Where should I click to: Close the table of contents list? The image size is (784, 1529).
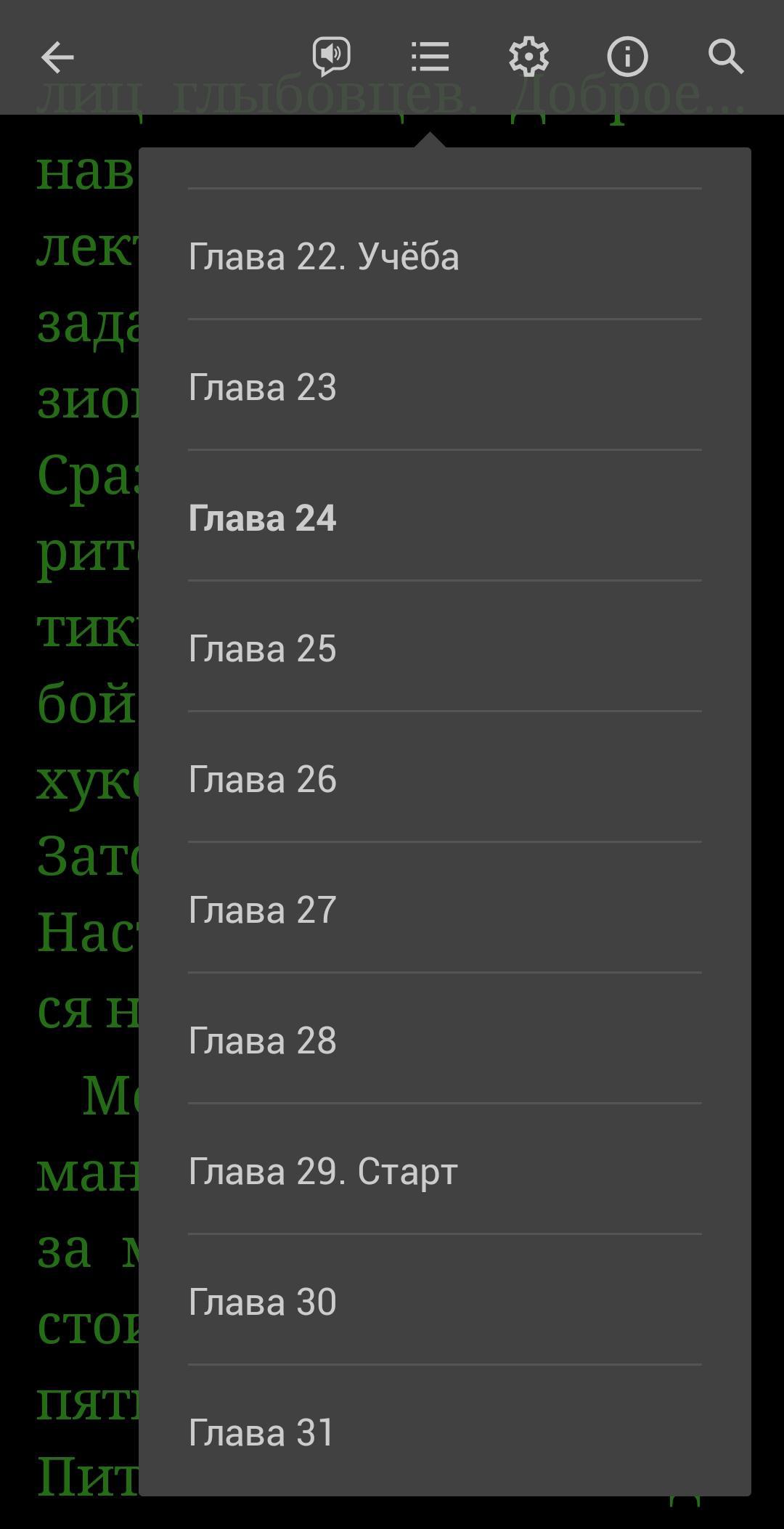tap(430, 57)
